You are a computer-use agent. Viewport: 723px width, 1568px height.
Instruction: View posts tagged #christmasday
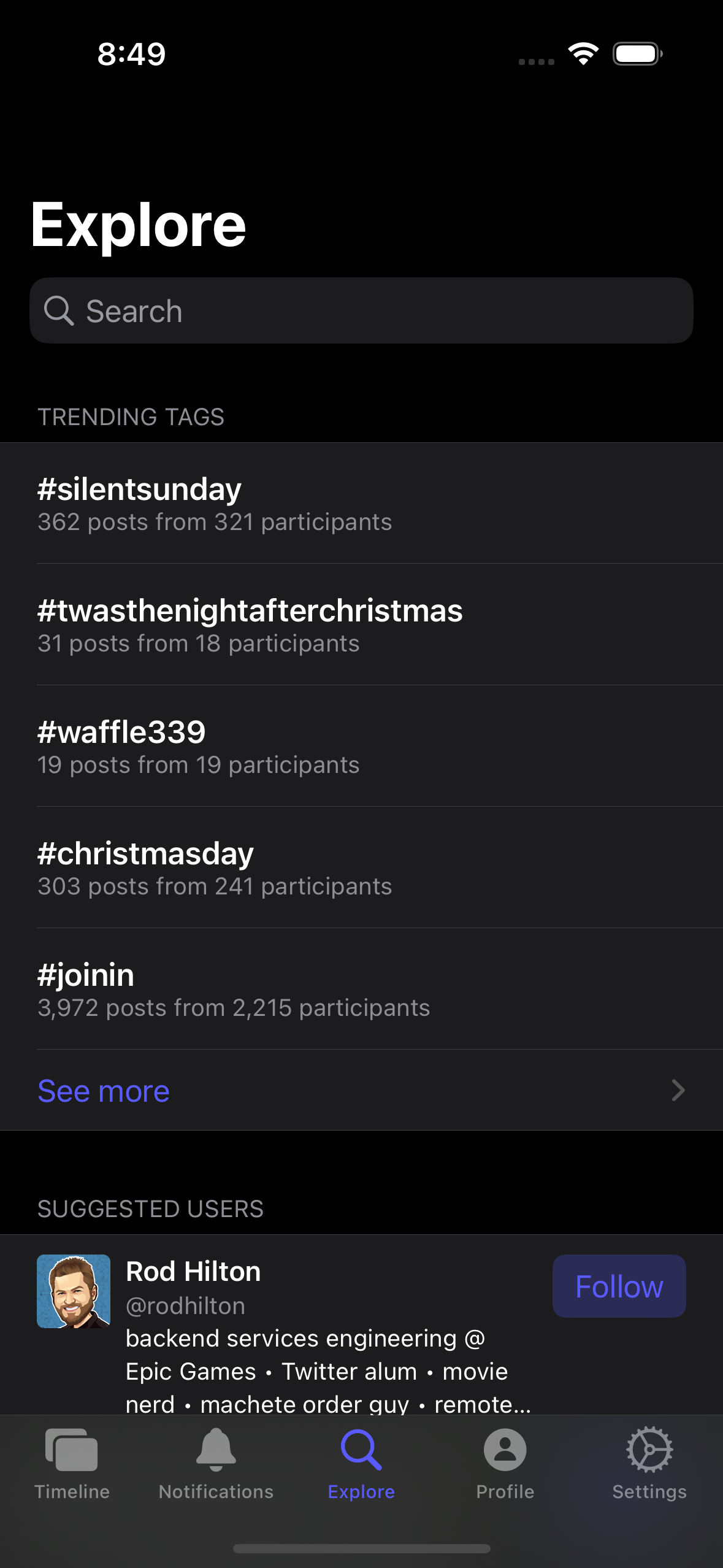tap(361, 867)
